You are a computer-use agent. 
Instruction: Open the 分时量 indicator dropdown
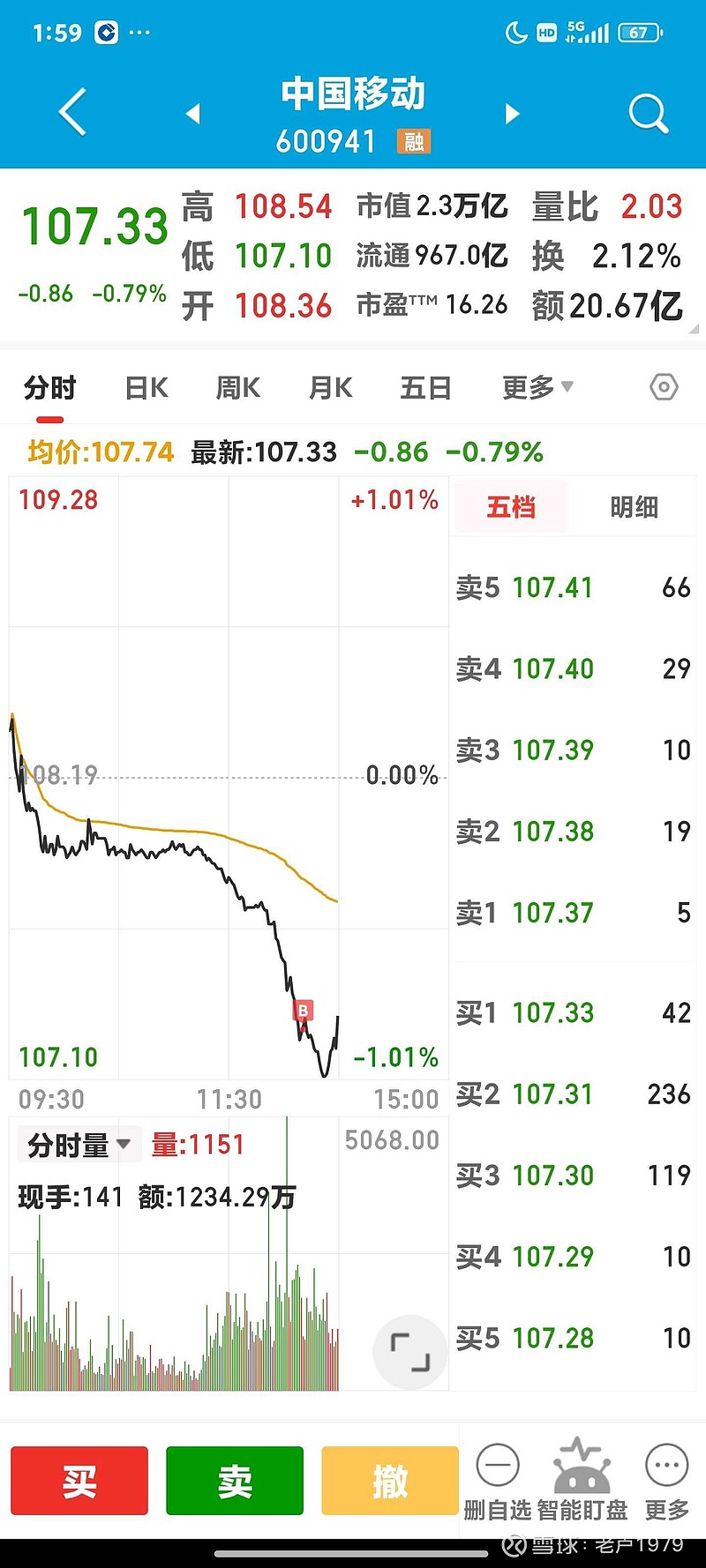pos(79,1145)
